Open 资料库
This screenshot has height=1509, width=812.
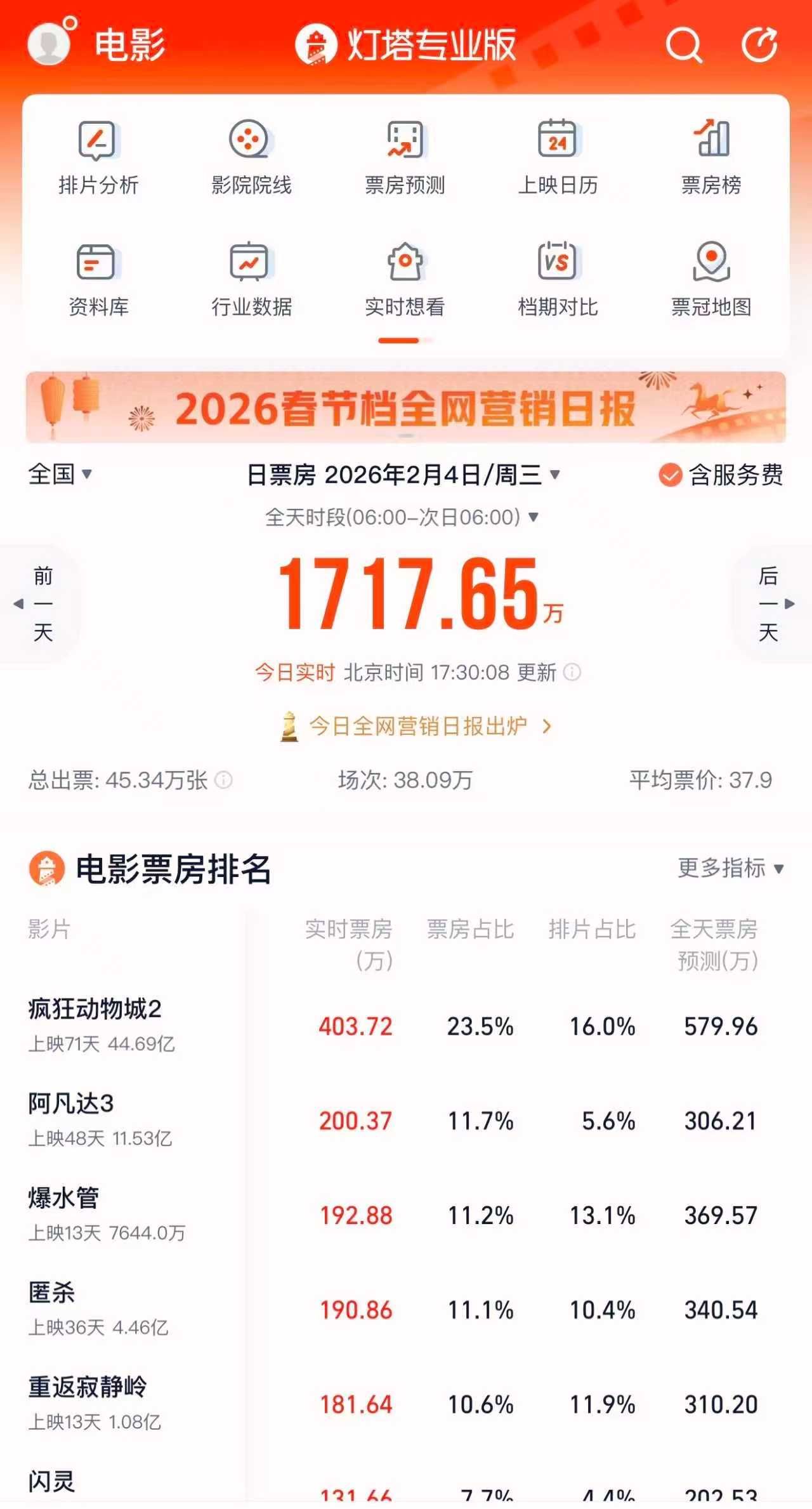tap(98, 279)
